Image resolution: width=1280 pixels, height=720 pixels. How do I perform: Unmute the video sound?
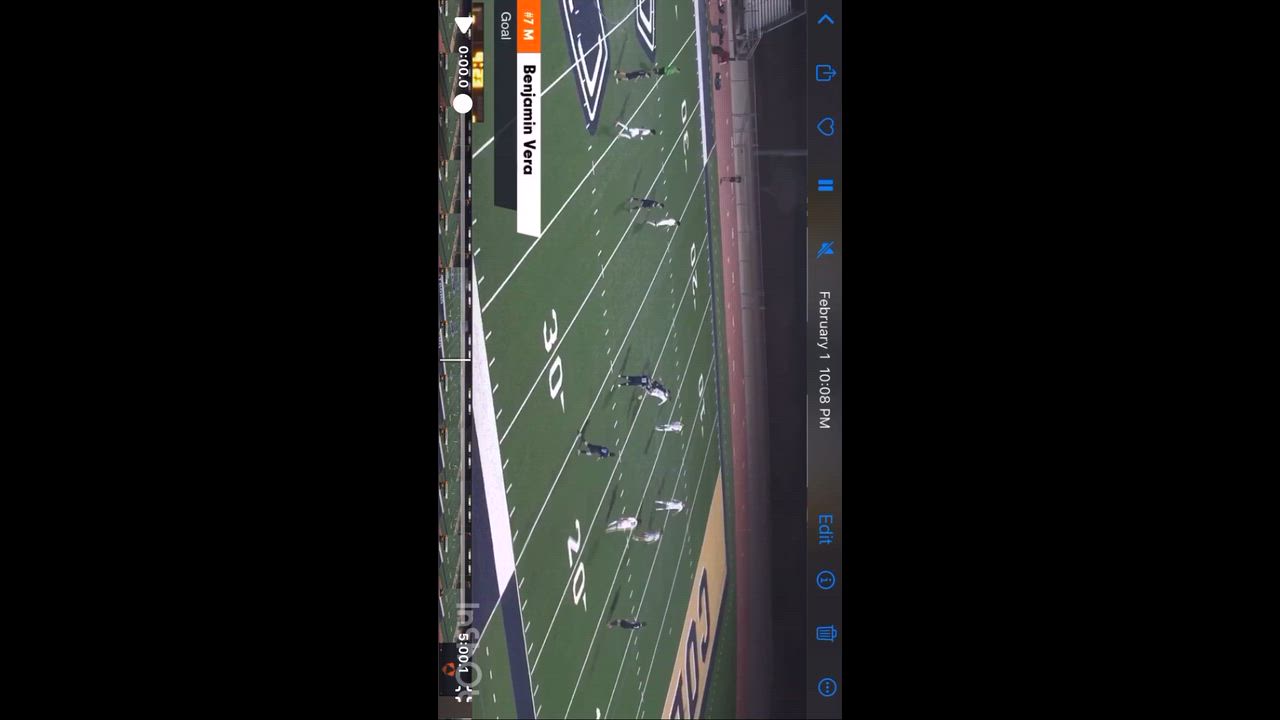825,249
